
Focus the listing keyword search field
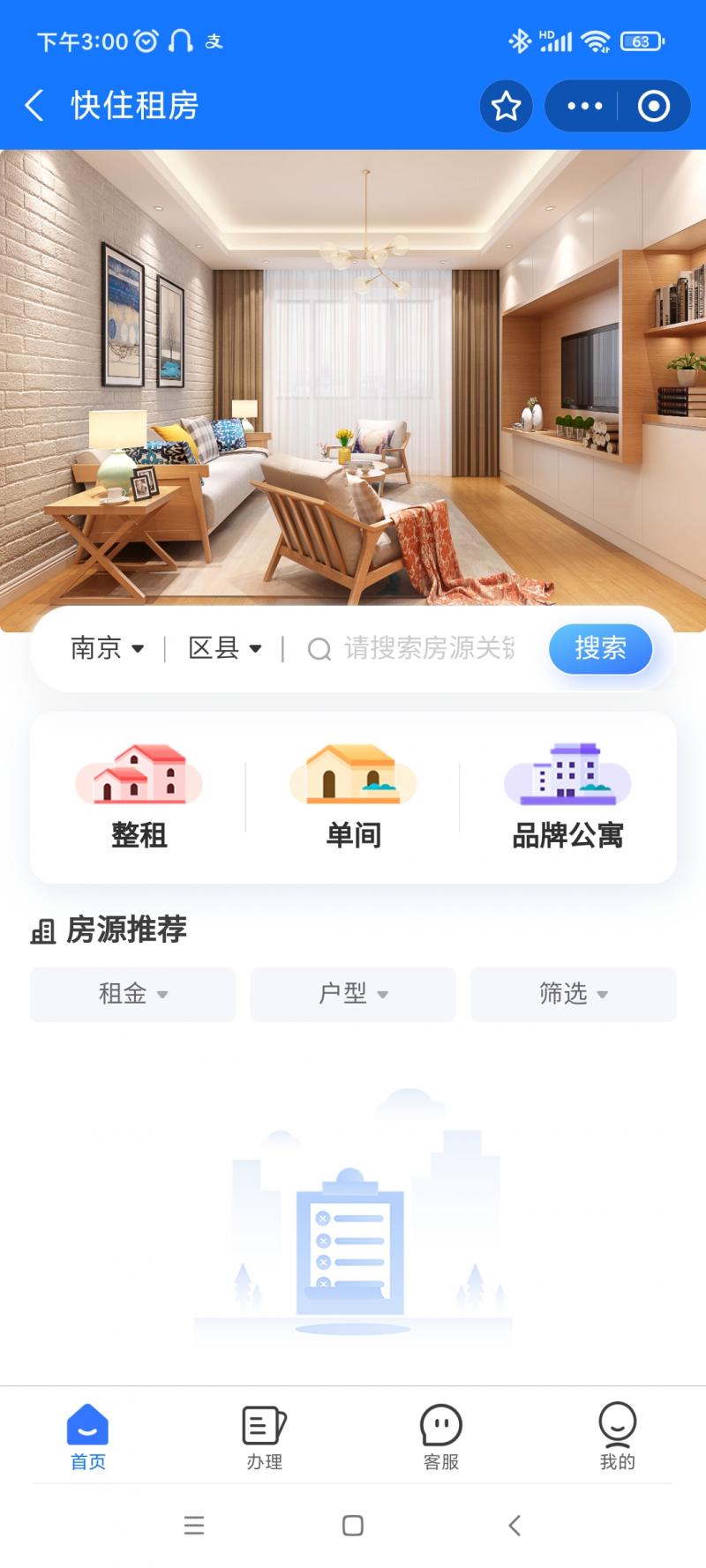[428, 648]
